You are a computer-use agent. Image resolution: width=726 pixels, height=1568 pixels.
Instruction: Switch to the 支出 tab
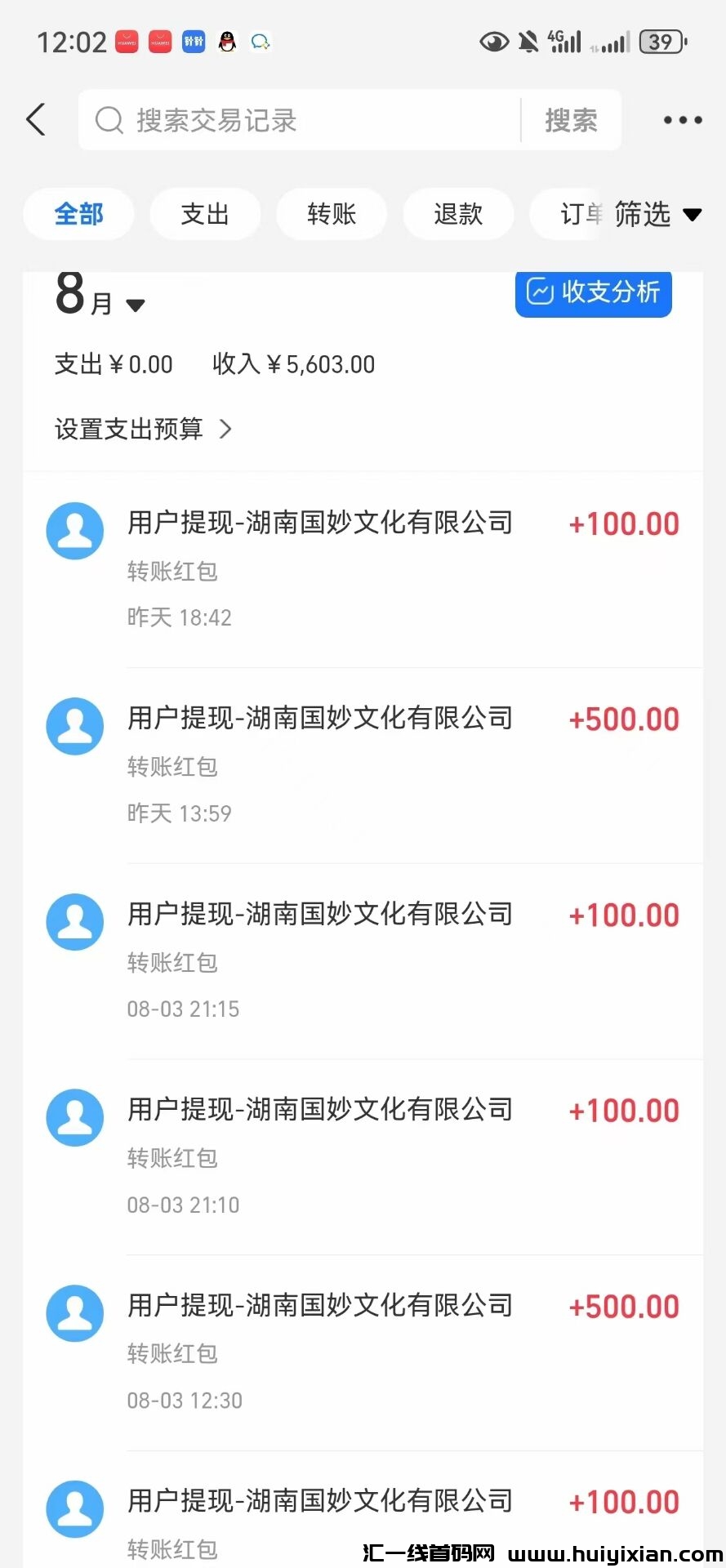click(205, 214)
